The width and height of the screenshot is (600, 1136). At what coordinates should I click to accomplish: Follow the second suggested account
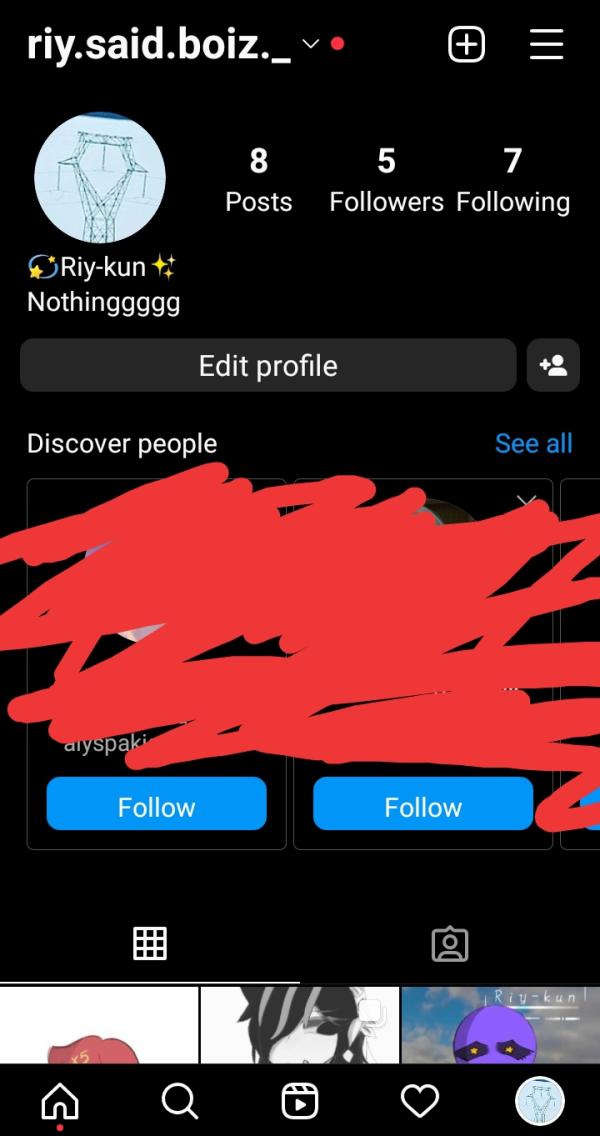coord(423,803)
